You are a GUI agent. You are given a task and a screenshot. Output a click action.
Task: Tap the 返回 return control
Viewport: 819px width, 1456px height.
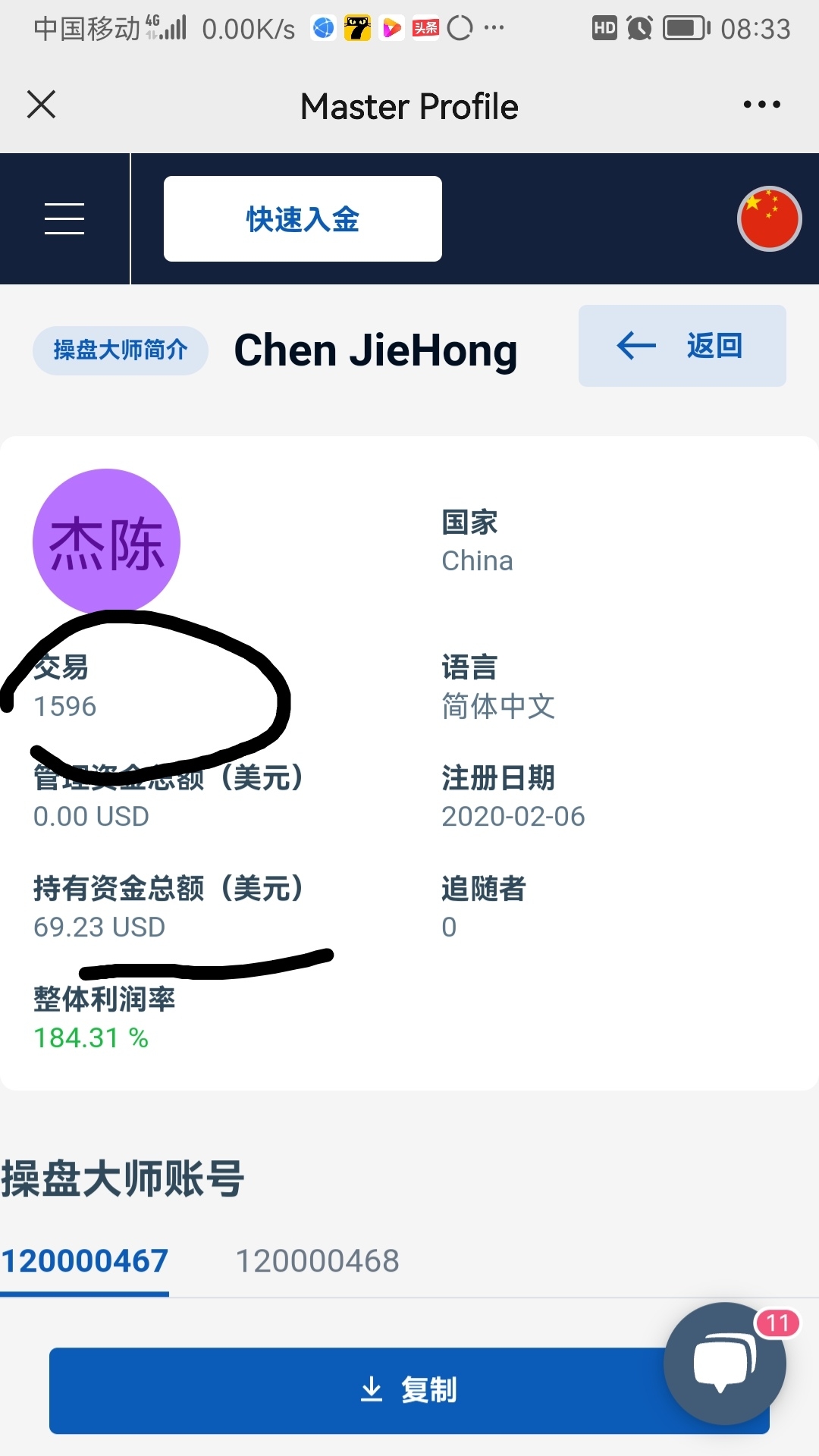[x=715, y=346]
